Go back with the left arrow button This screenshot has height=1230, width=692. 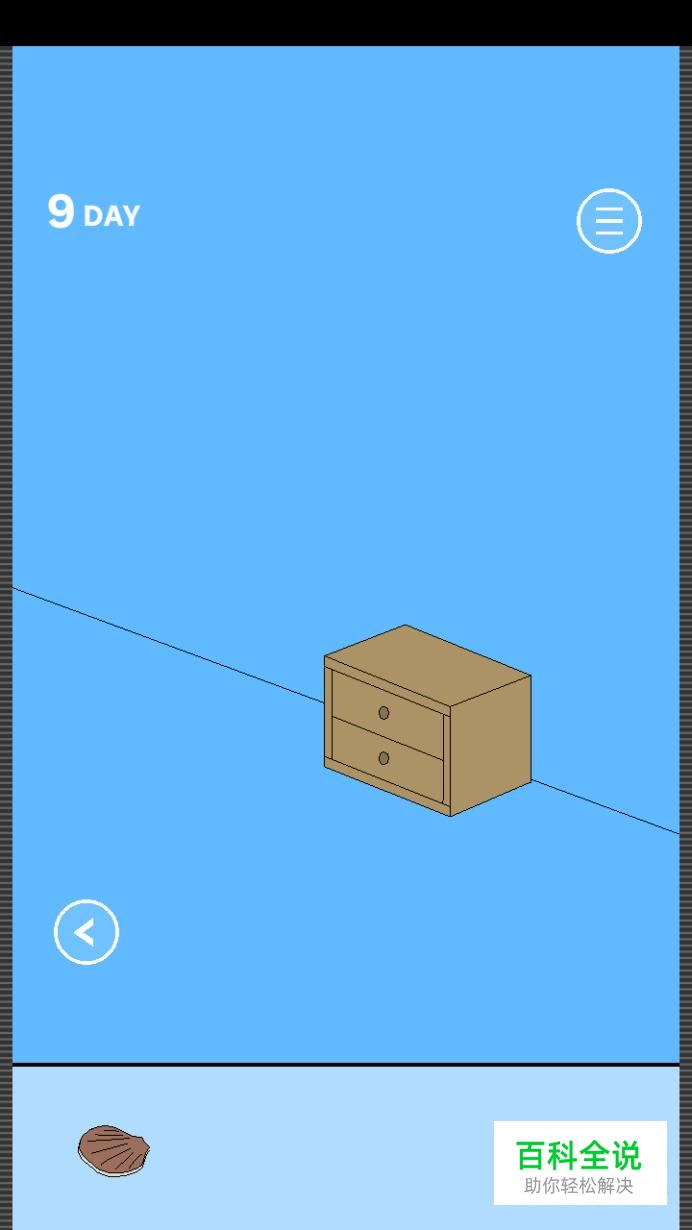[x=86, y=932]
